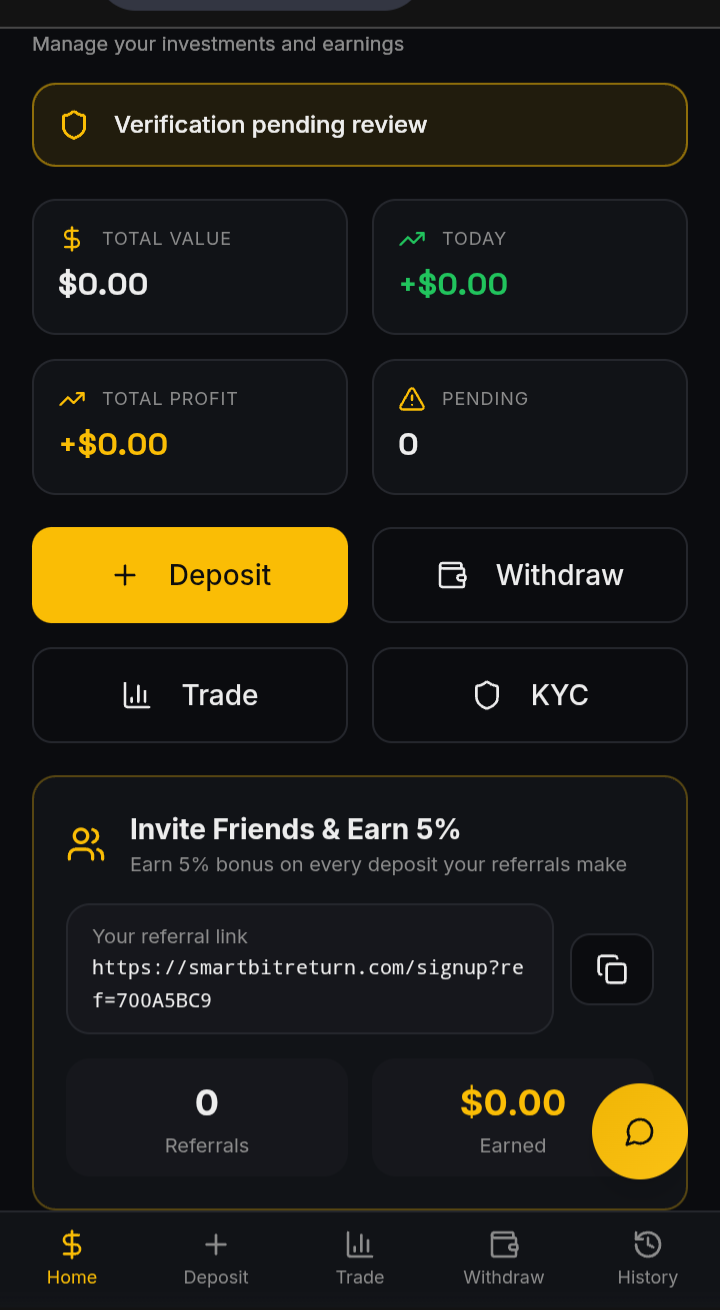Open the Trade tab at the bottom
720x1310 pixels.
359,1256
